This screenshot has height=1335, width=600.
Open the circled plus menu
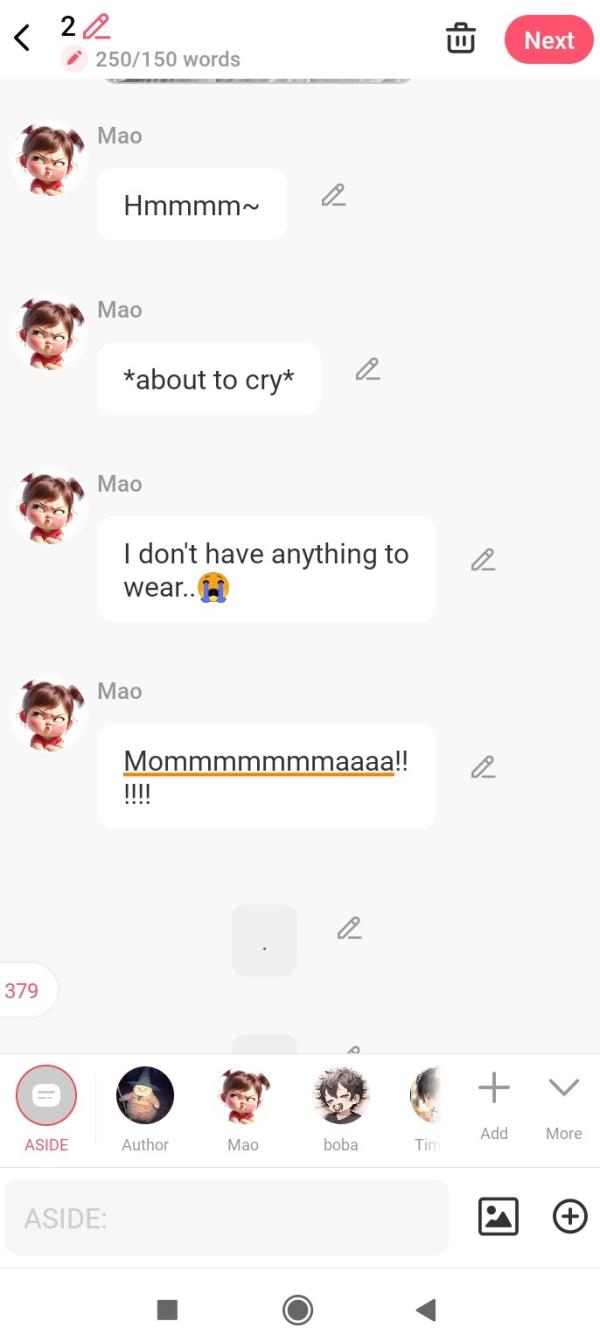(570, 1216)
